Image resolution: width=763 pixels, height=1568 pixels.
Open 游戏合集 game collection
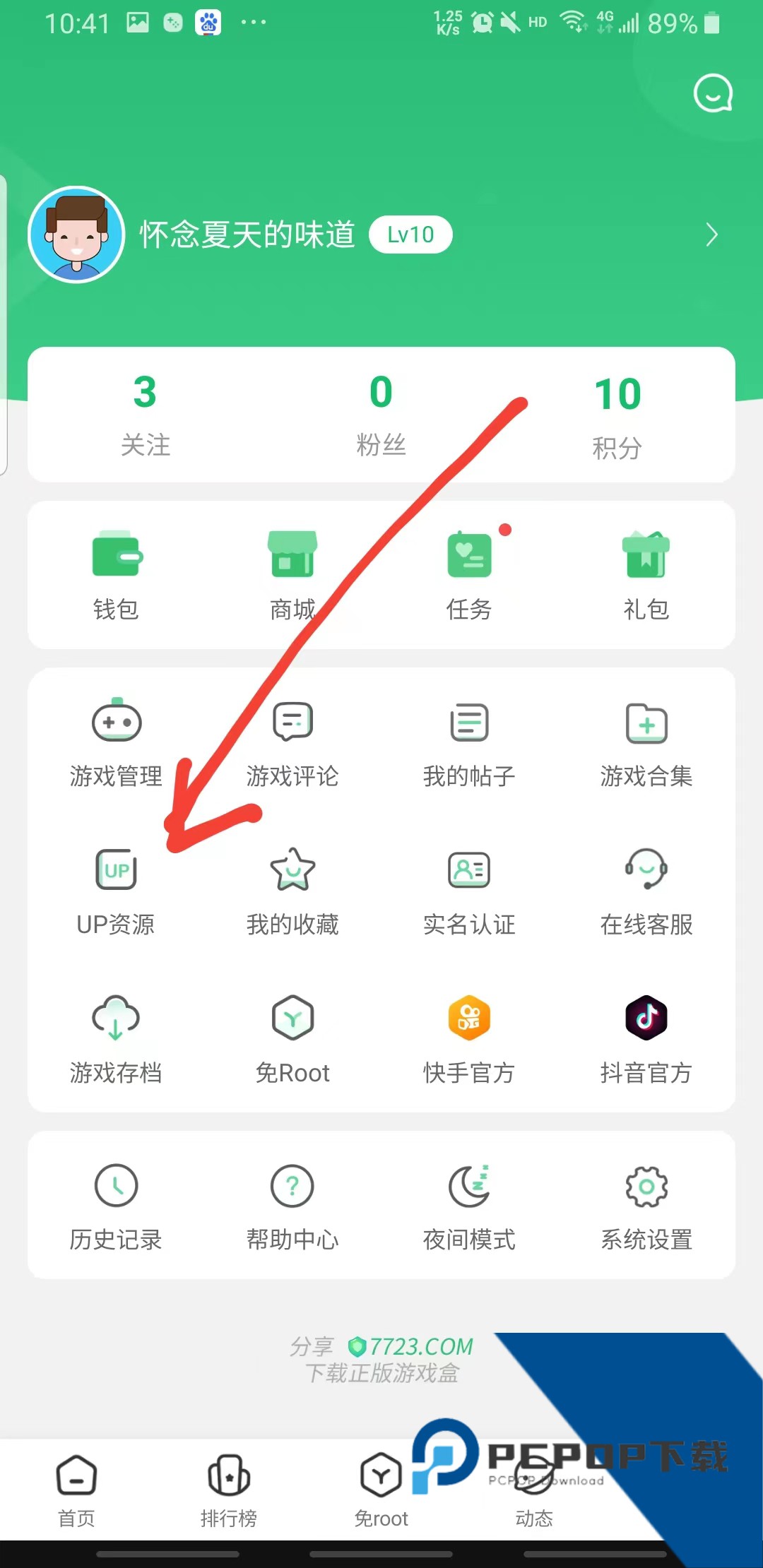click(646, 742)
